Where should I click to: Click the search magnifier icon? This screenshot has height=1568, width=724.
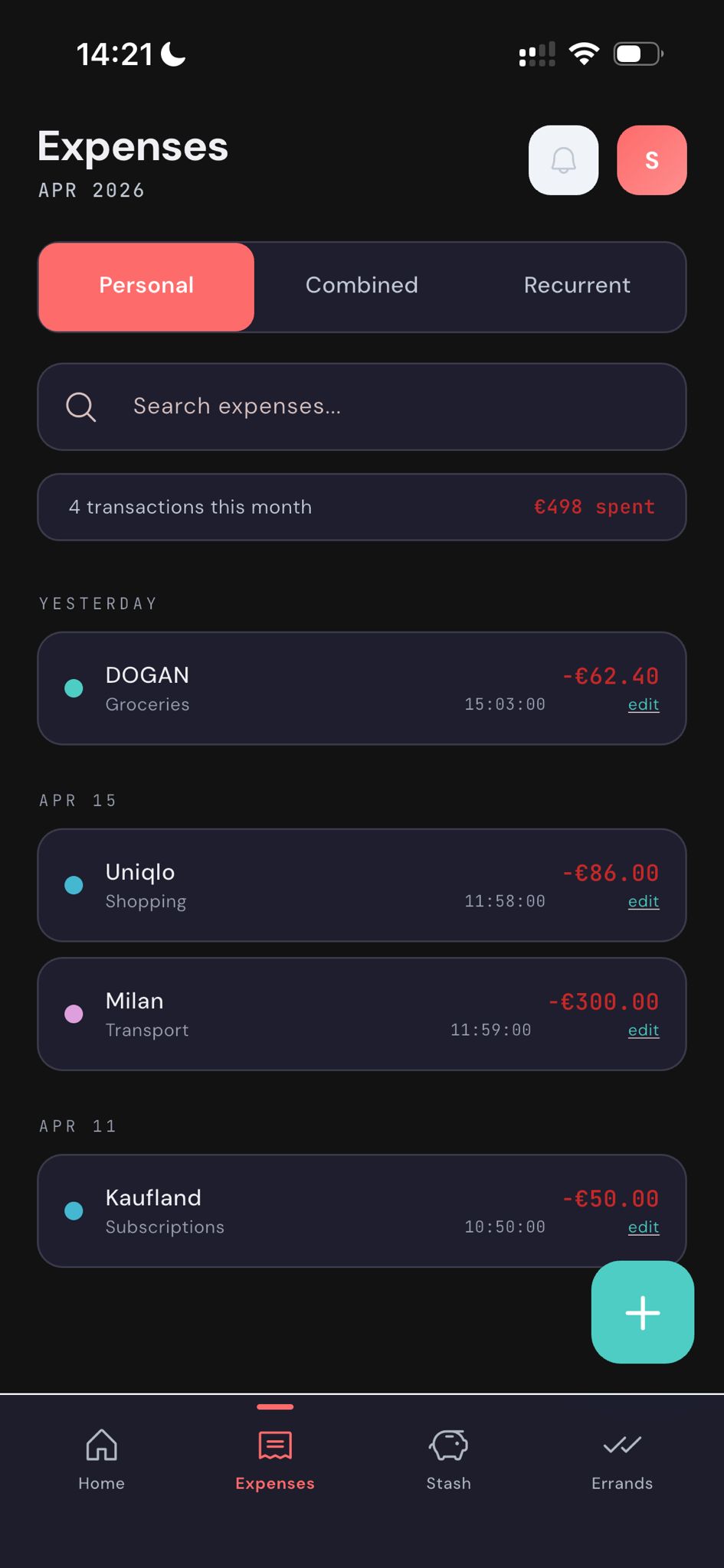pos(80,407)
